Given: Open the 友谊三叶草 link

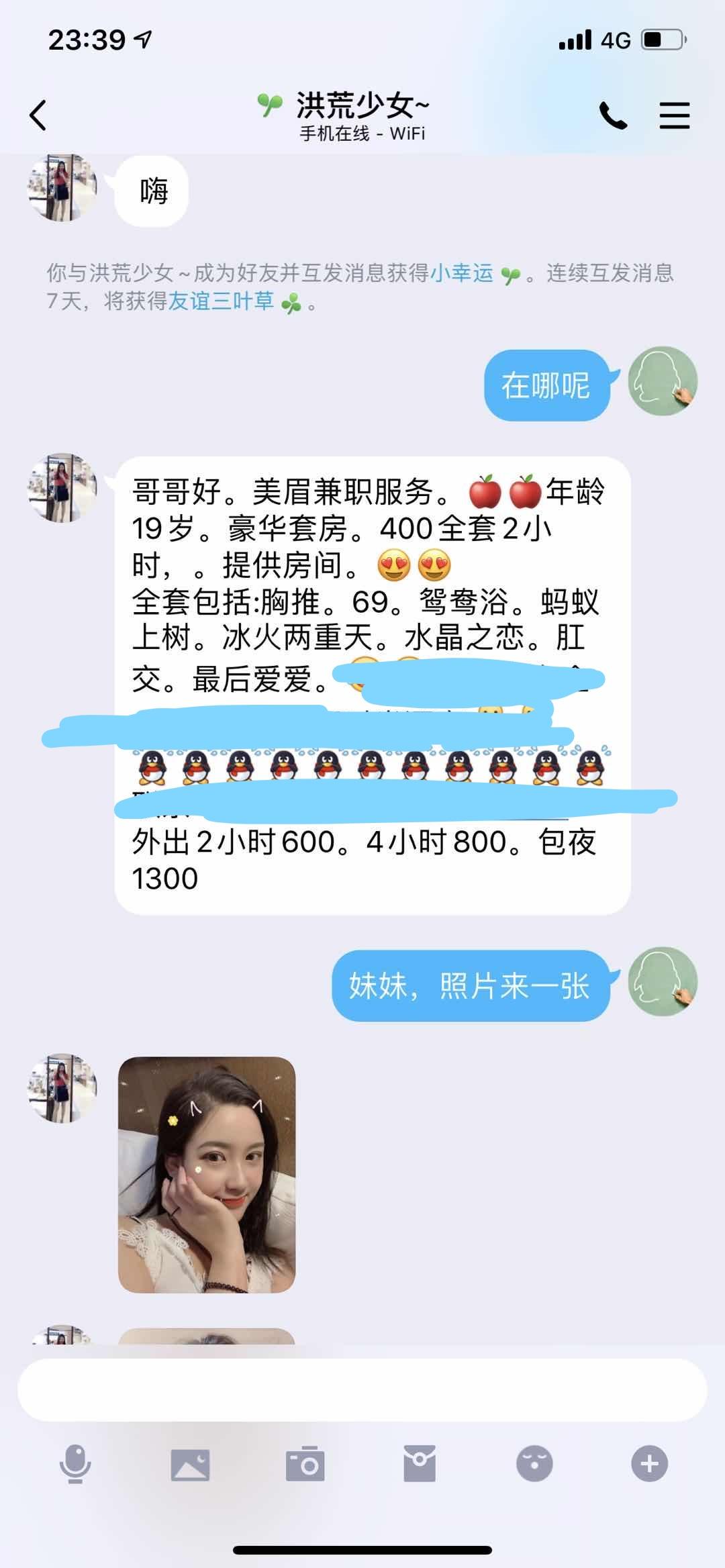Looking at the screenshot, I should (221, 301).
